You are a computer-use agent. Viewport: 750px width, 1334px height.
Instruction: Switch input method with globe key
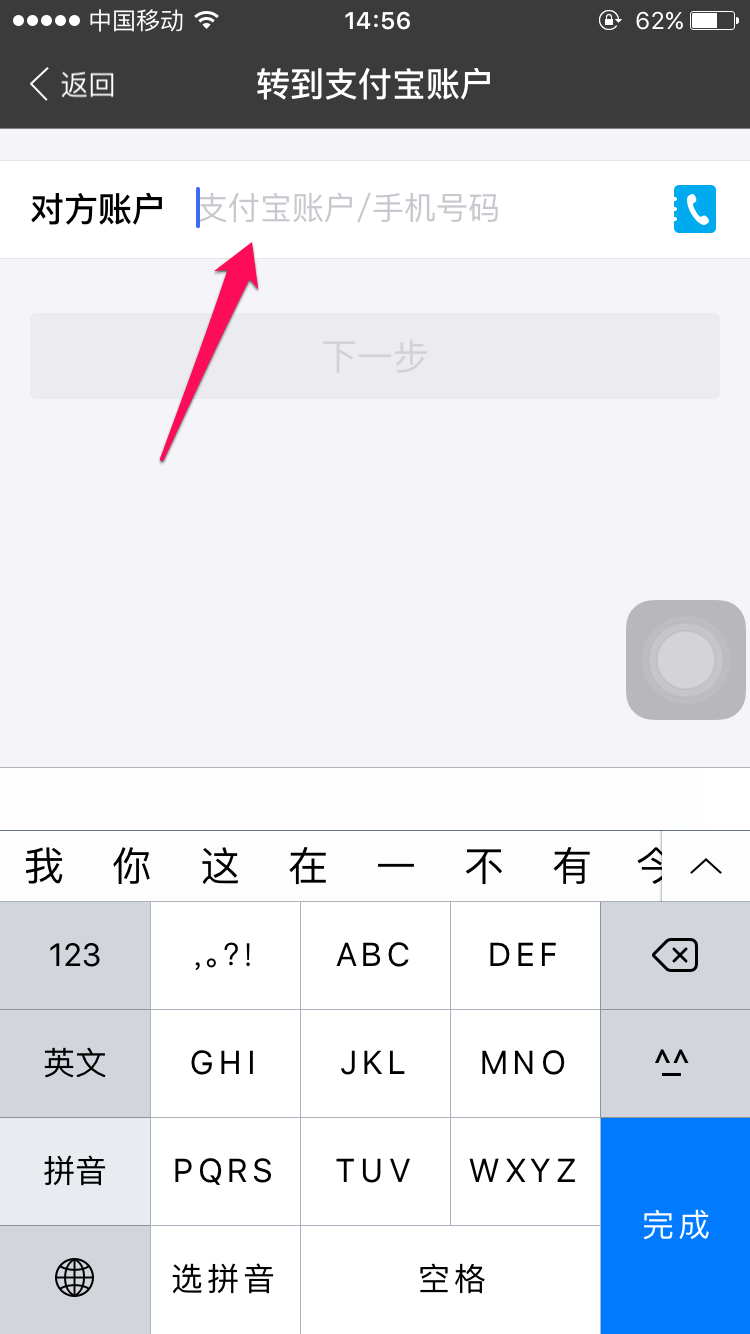pos(75,1279)
